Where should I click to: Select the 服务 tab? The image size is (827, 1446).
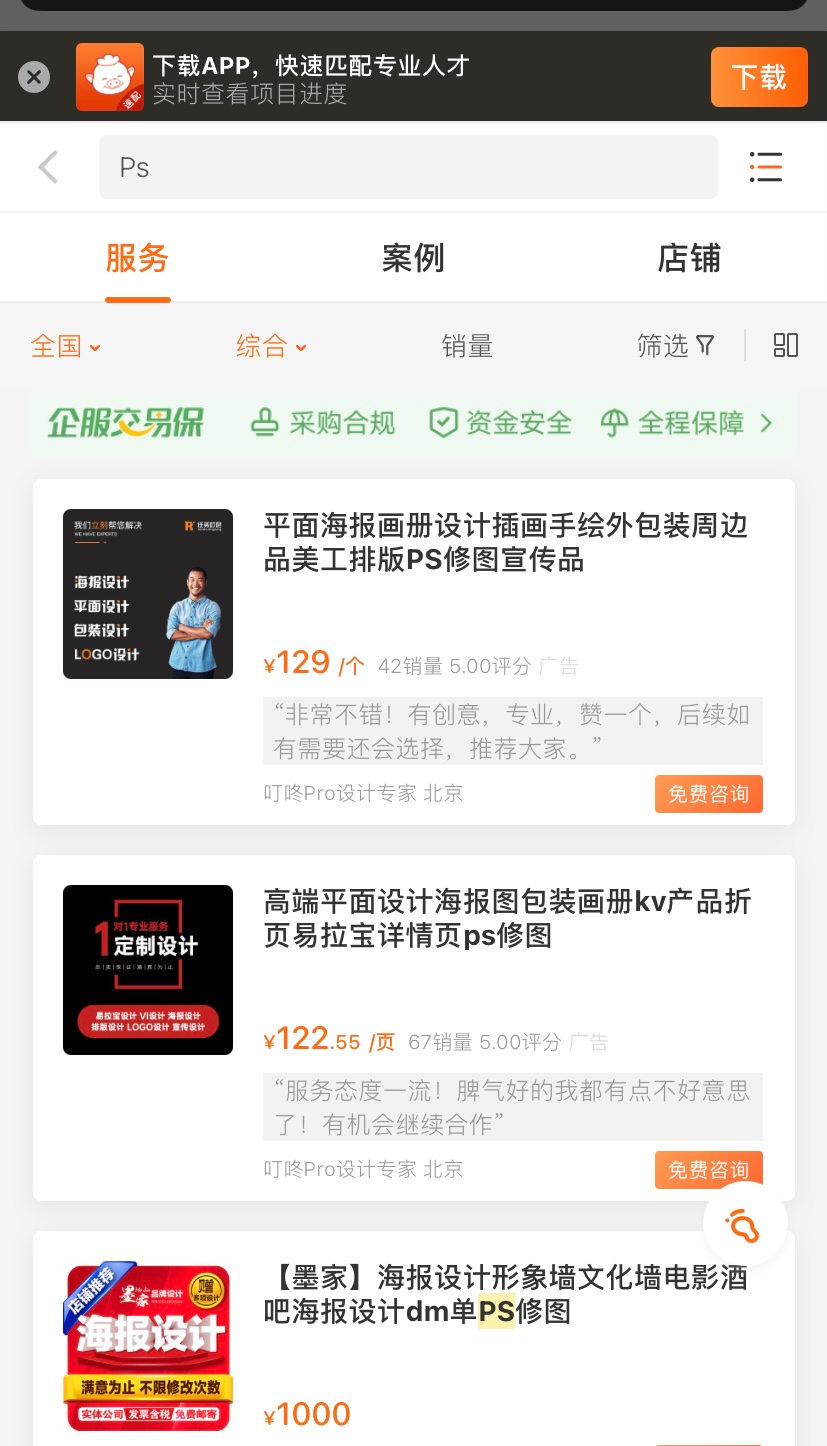(138, 258)
